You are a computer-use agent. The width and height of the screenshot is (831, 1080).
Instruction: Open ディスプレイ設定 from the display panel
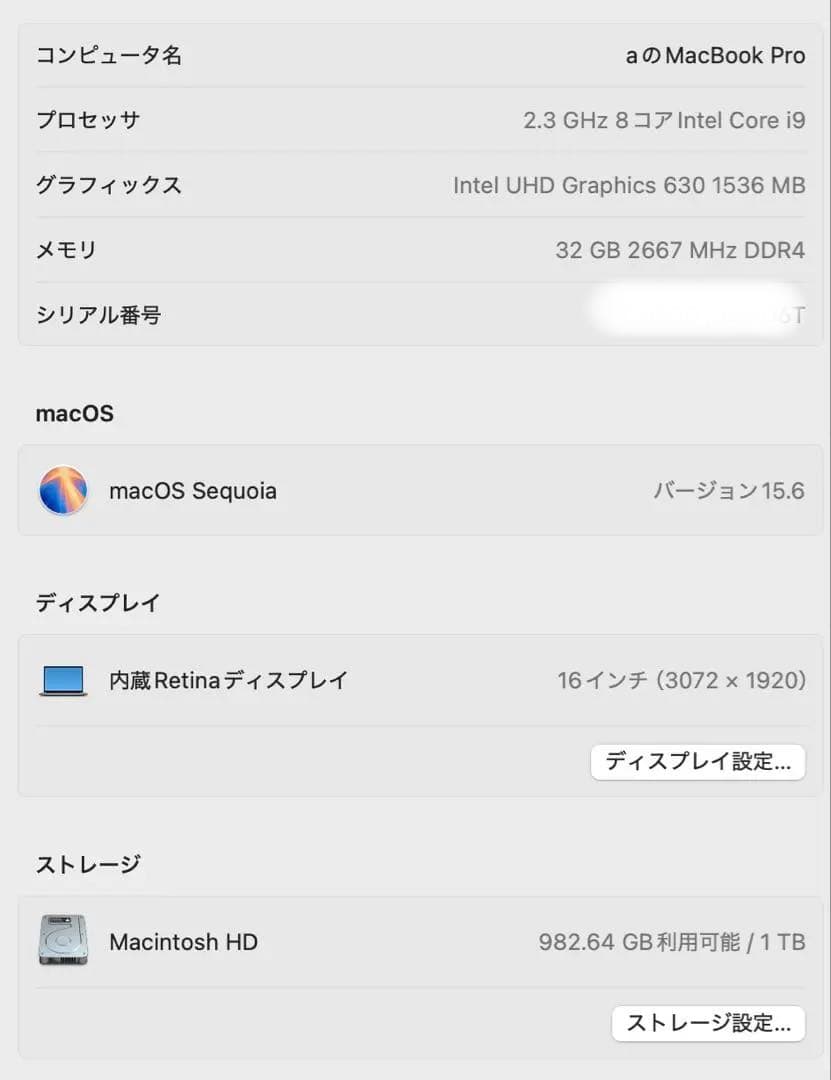tap(698, 761)
